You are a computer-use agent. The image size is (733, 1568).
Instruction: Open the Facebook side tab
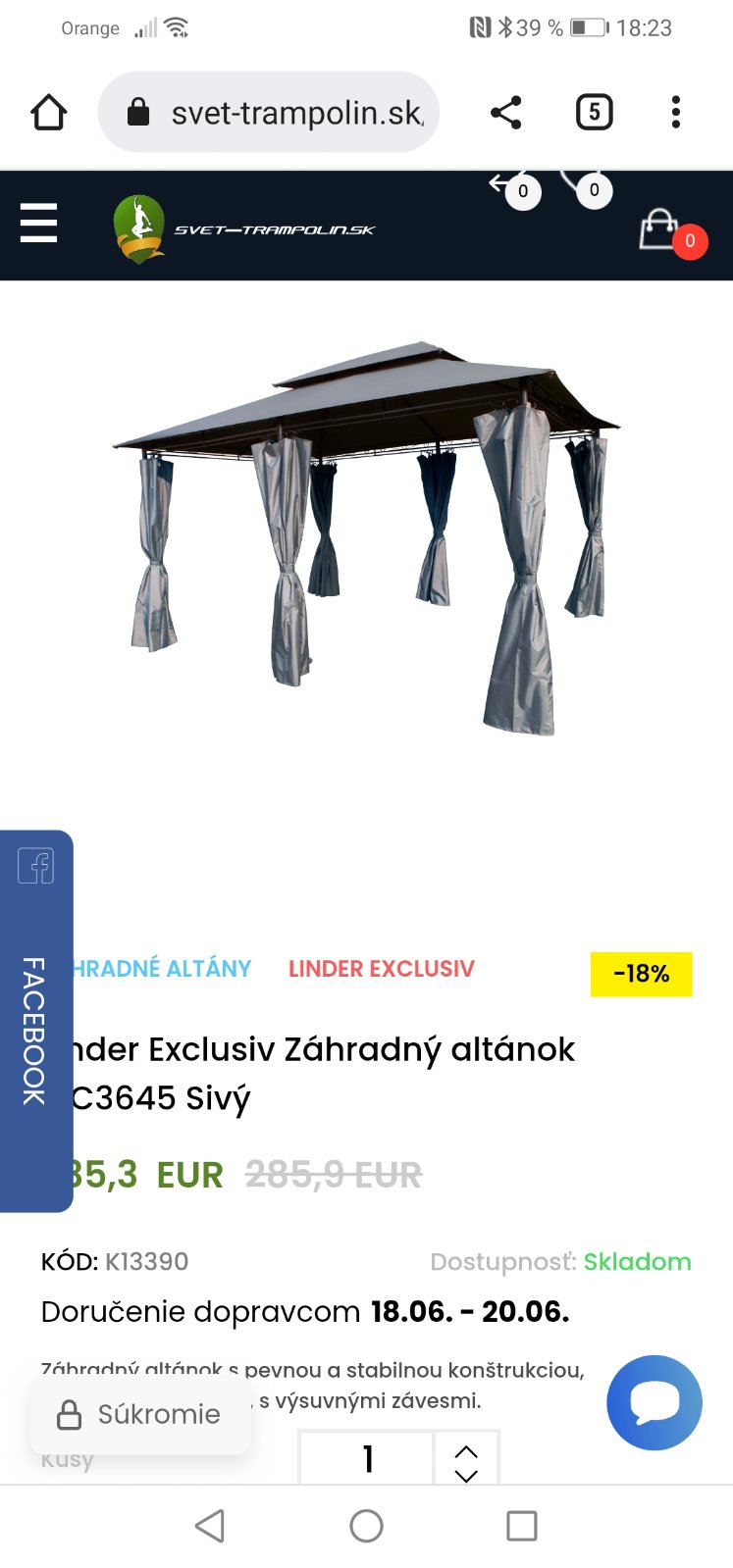pos(35,1020)
